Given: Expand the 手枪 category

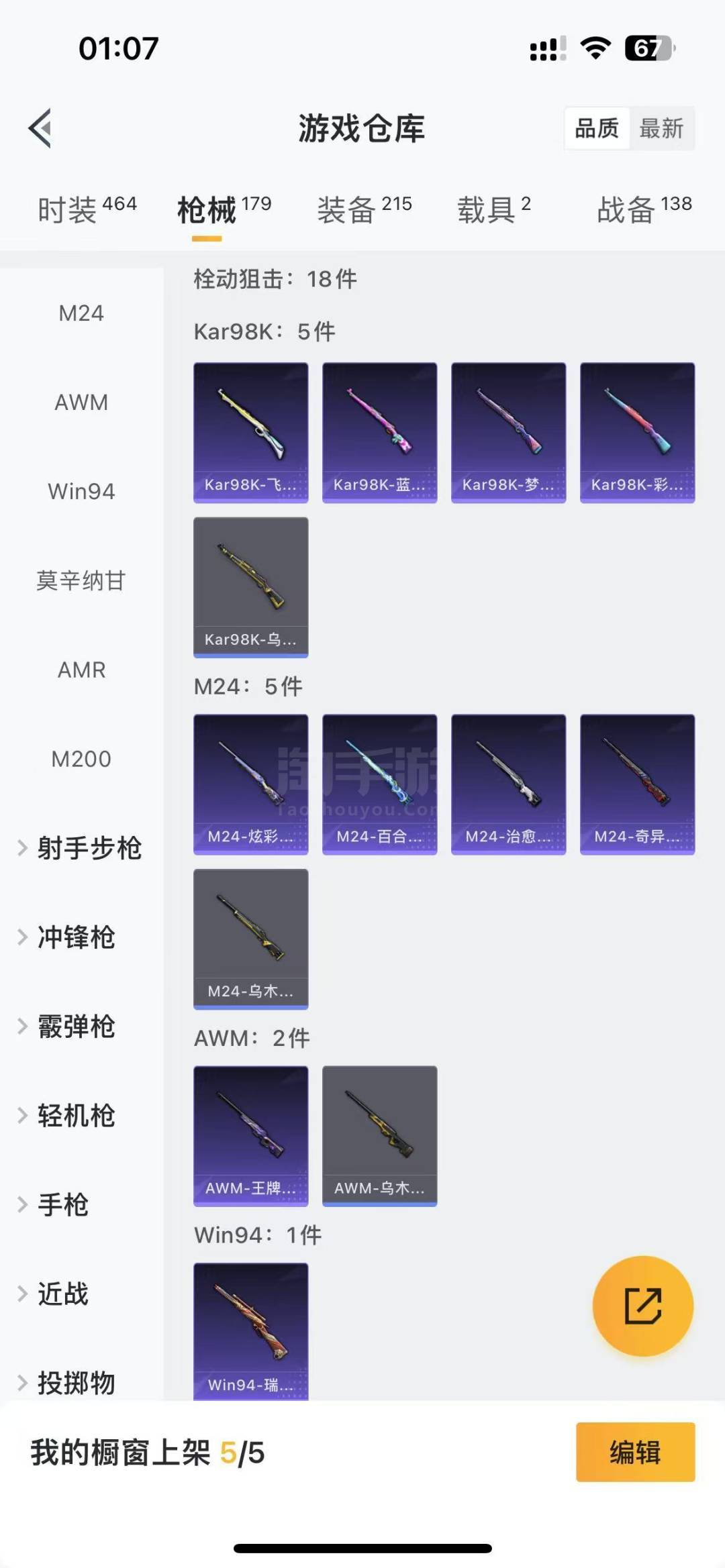Looking at the screenshot, I should (81, 1205).
